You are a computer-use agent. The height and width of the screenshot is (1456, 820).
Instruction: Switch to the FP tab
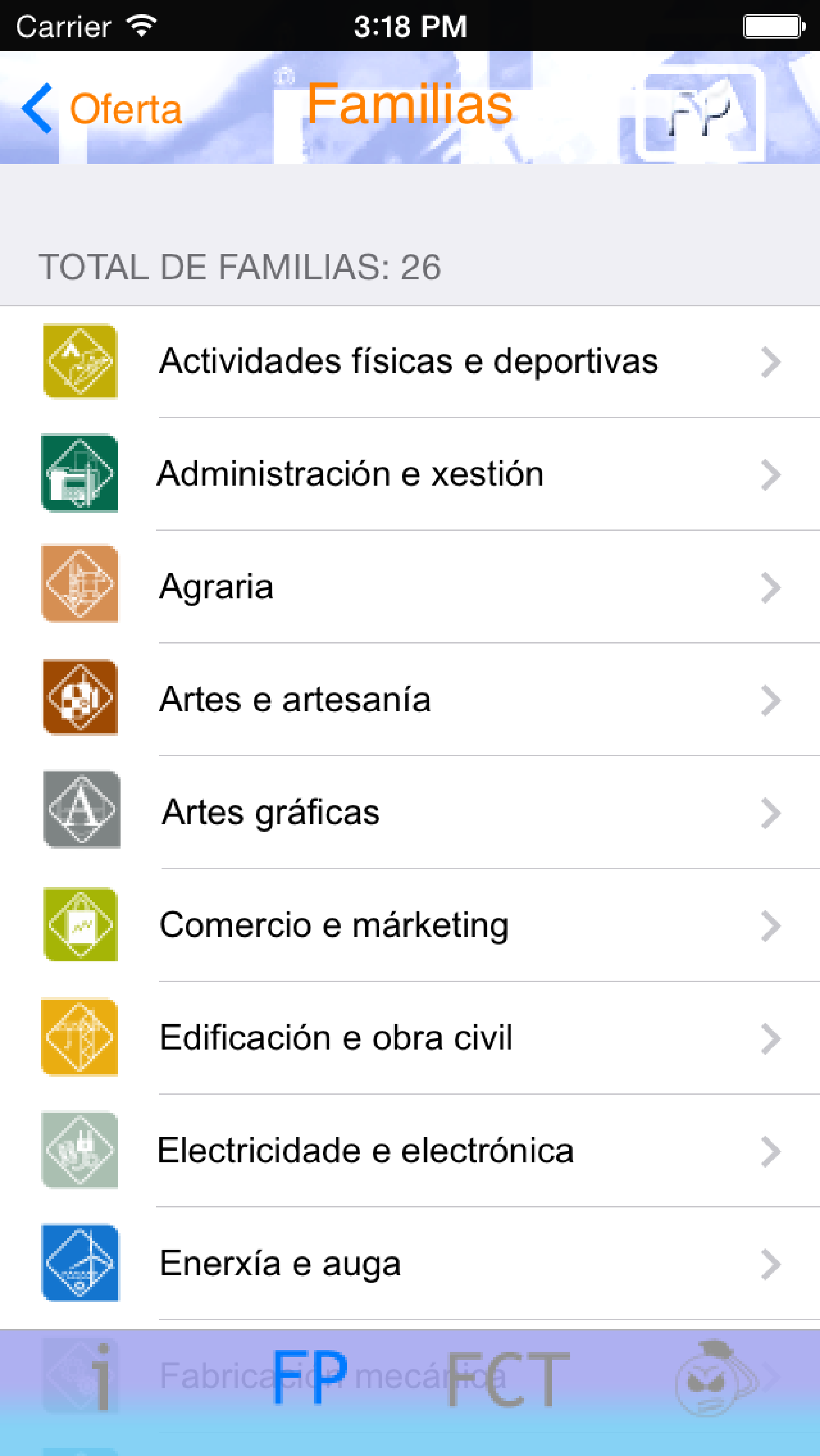(x=310, y=1377)
